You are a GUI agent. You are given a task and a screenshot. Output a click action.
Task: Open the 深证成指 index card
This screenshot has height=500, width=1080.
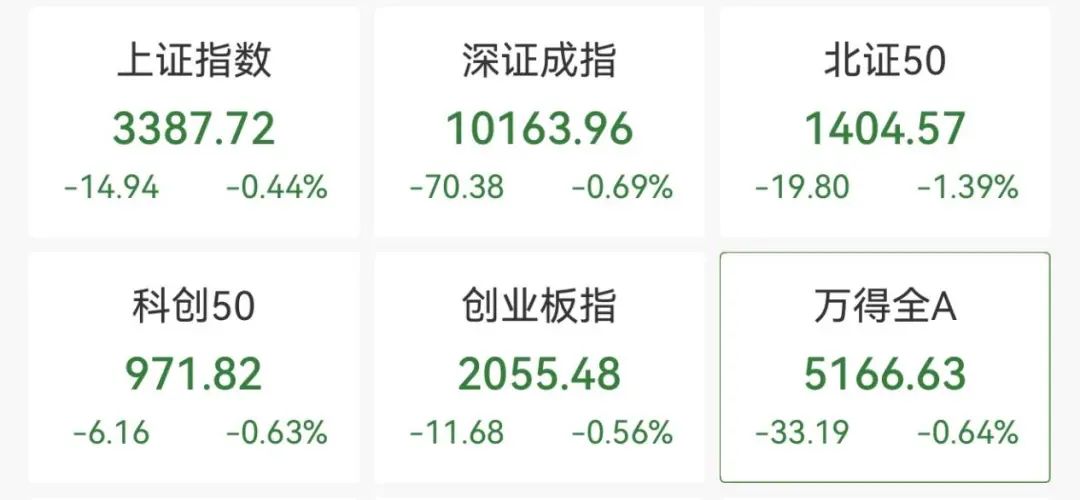coord(539,123)
